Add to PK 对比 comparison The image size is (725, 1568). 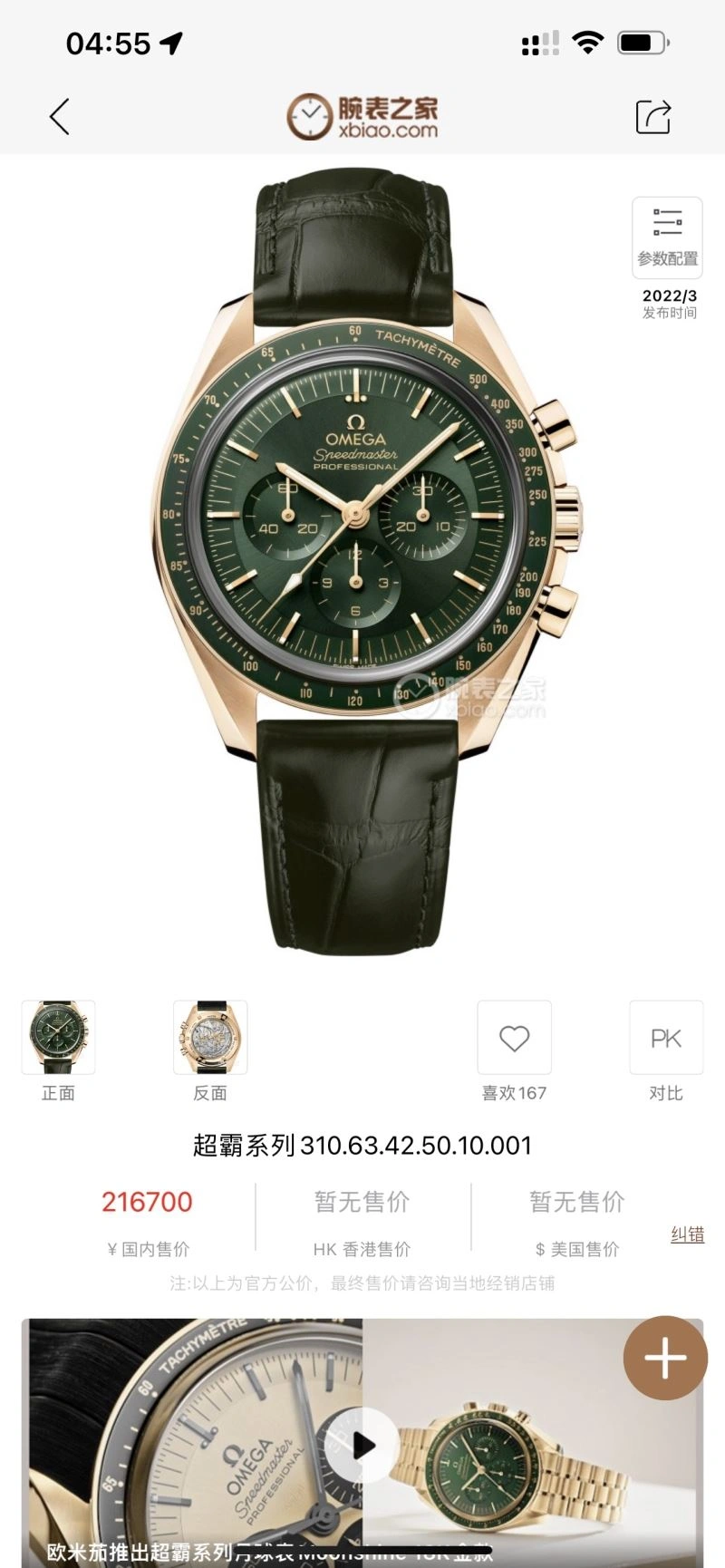pyautogui.click(x=666, y=1039)
